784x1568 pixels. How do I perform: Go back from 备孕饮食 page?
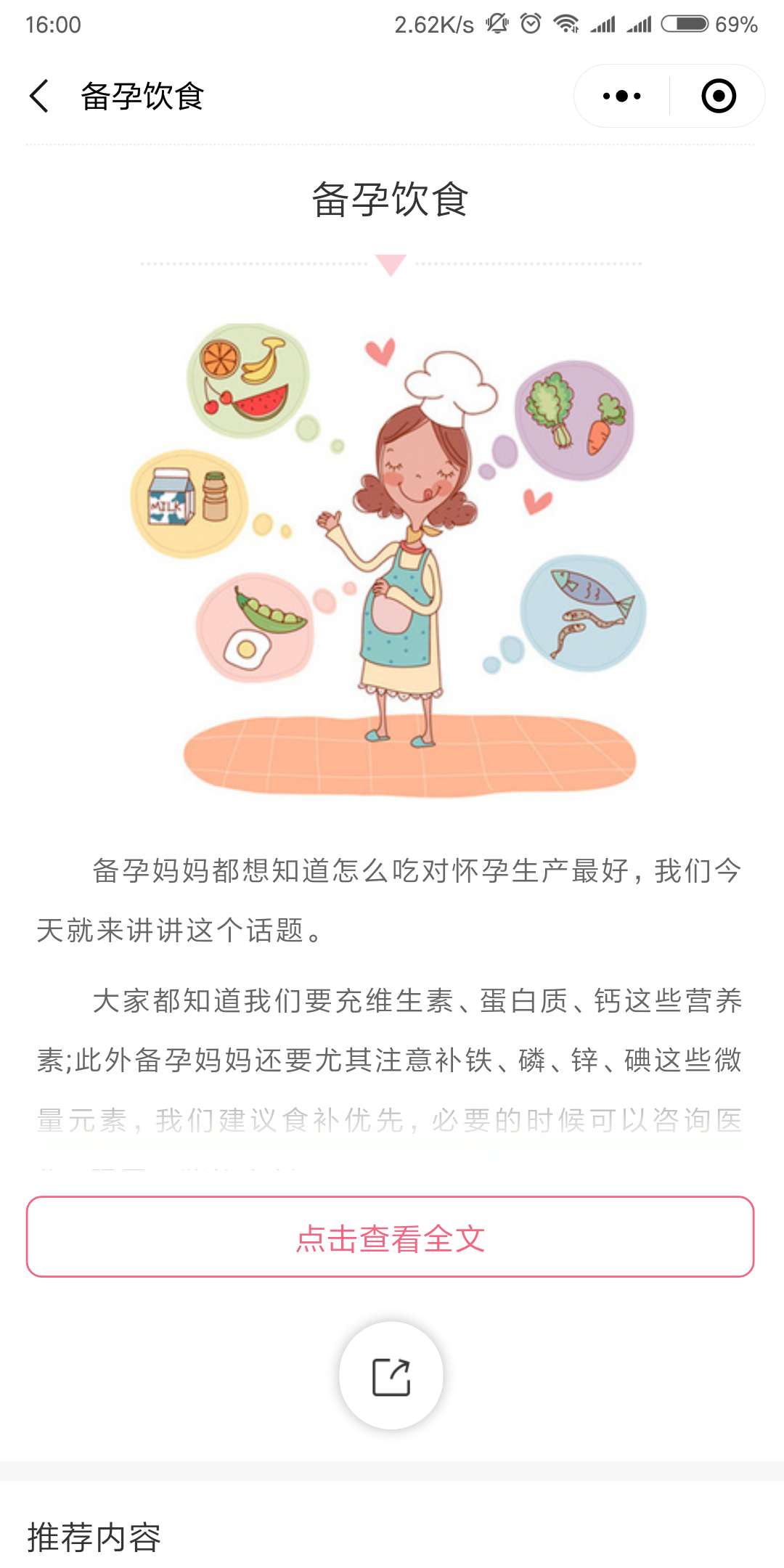point(39,96)
